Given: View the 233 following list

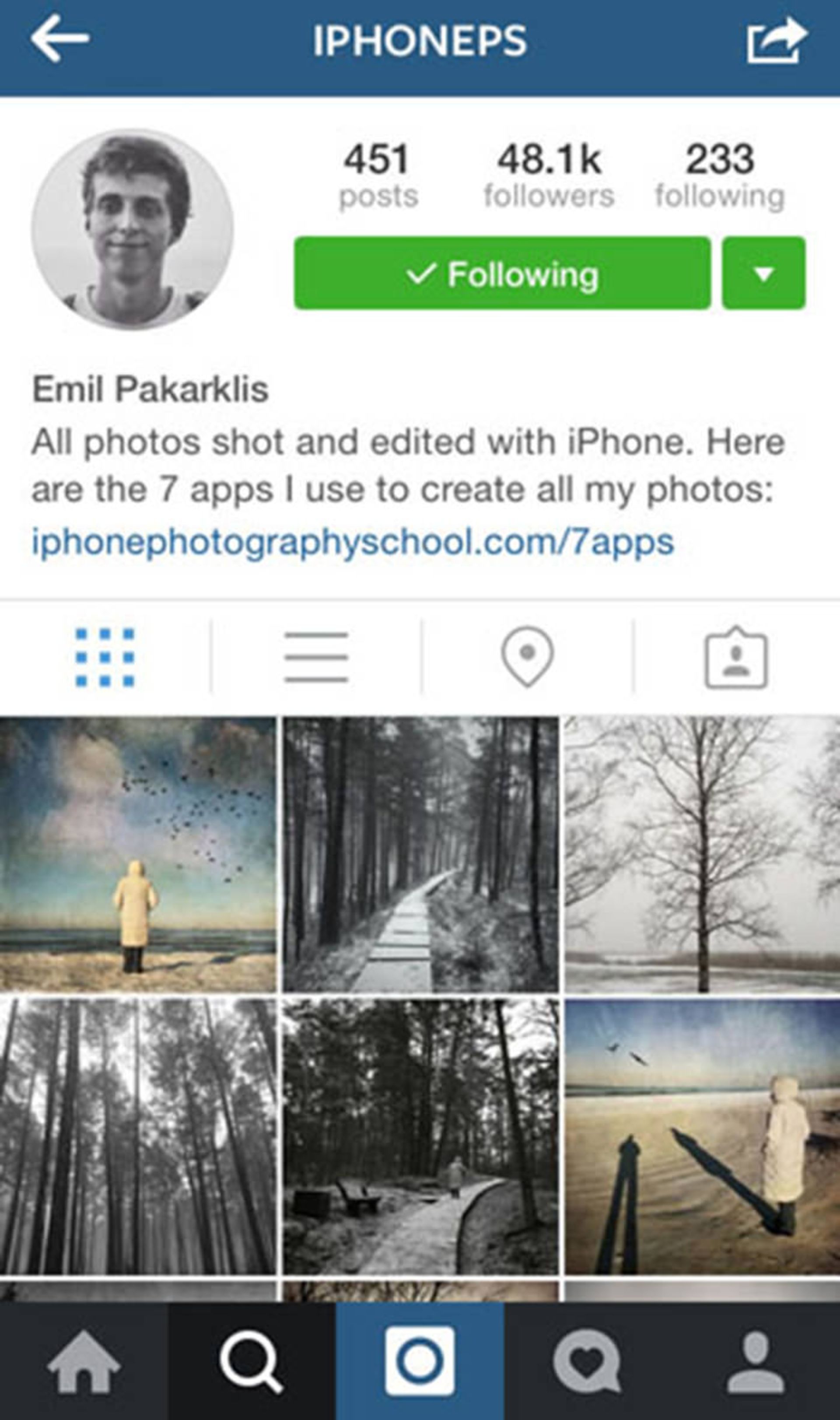Looking at the screenshot, I should (x=719, y=175).
